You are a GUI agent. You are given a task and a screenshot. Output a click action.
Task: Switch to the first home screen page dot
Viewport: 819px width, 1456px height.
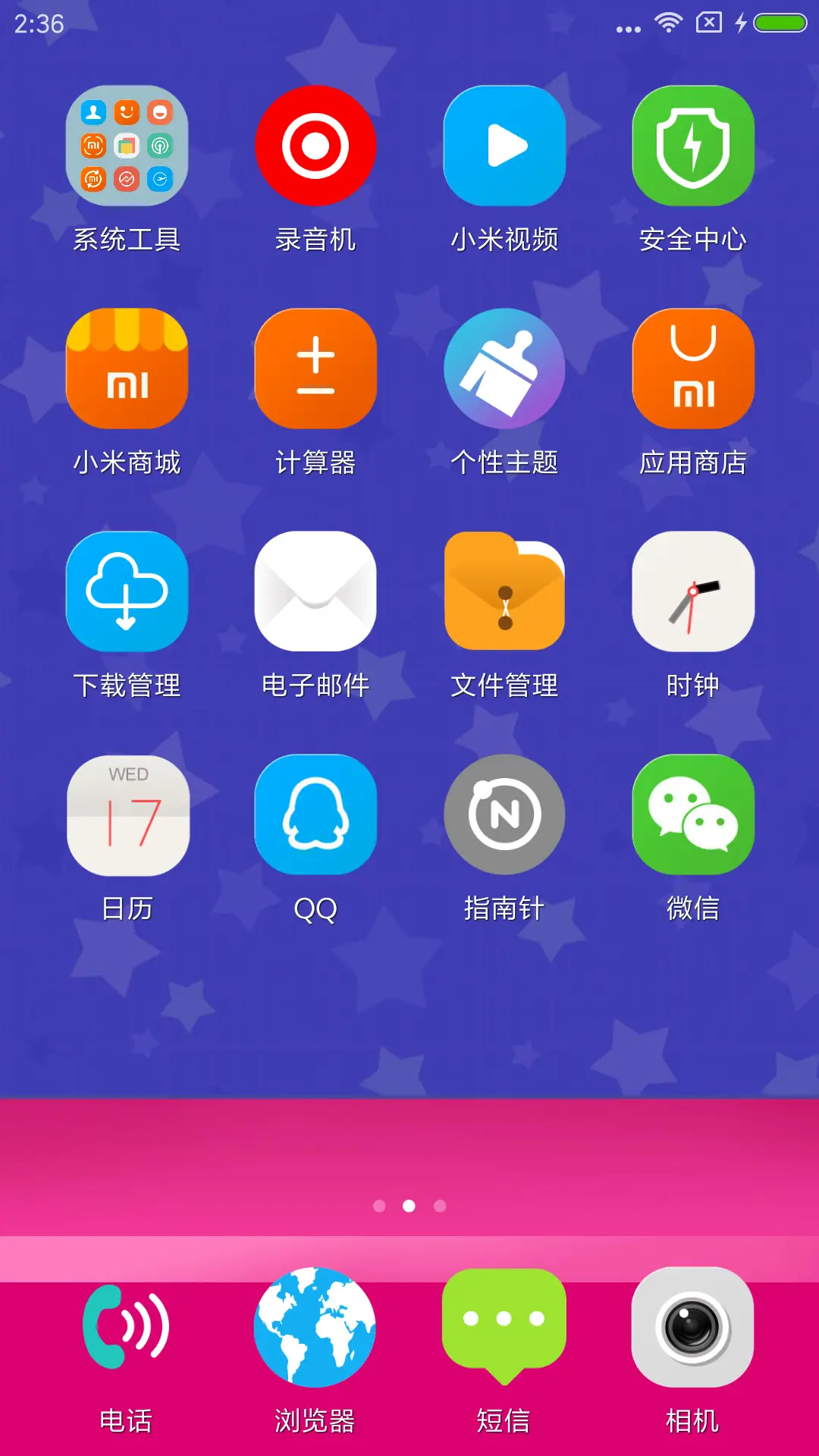click(380, 1207)
